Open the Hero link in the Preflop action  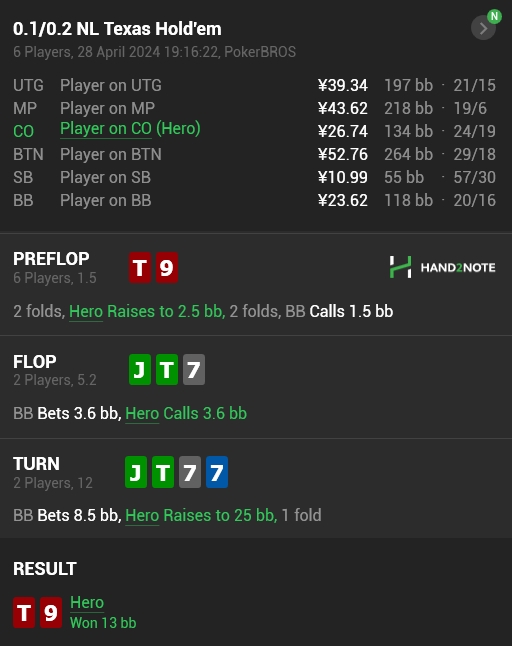(86, 311)
